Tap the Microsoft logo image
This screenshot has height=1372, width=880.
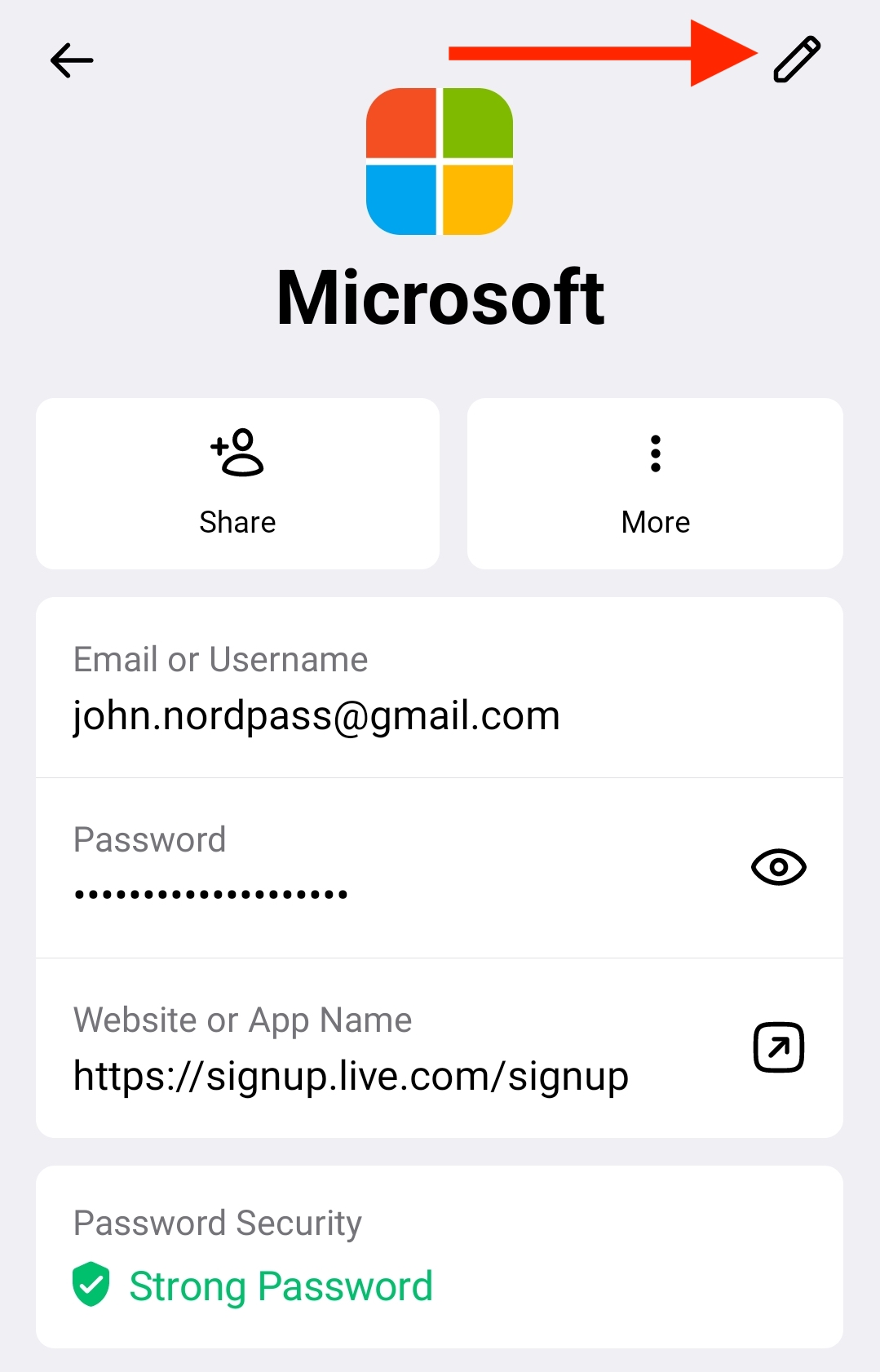click(439, 161)
